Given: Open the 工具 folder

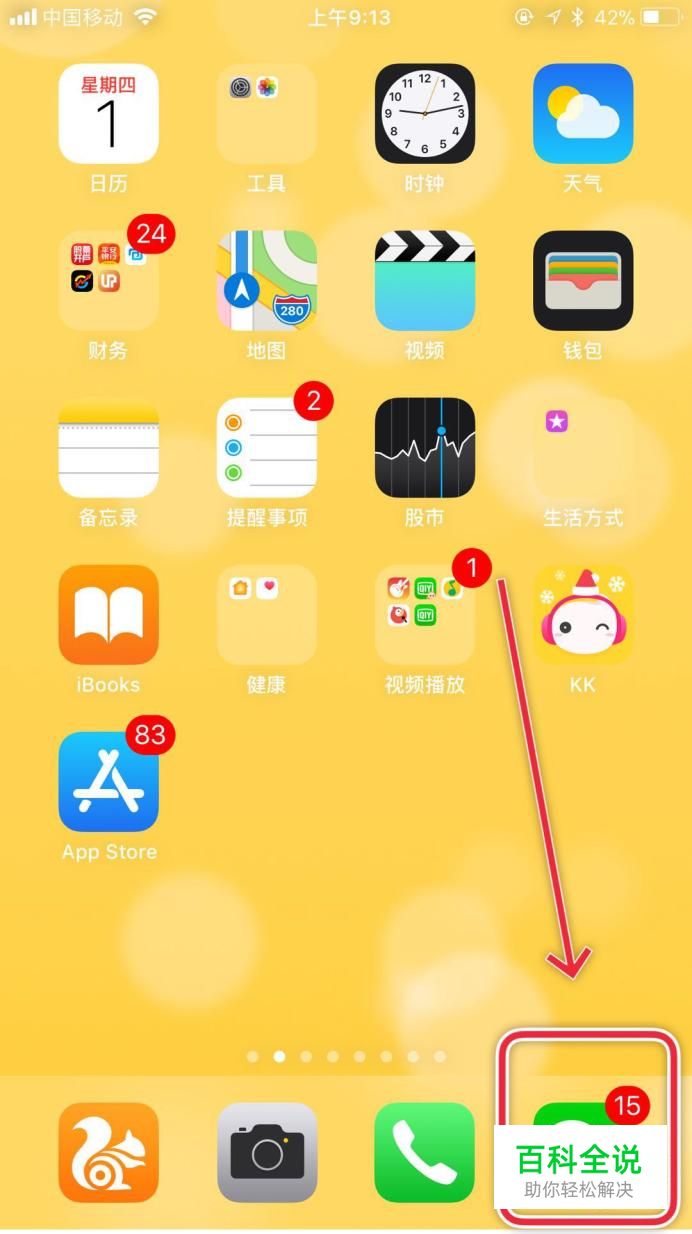Looking at the screenshot, I should (266, 114).
